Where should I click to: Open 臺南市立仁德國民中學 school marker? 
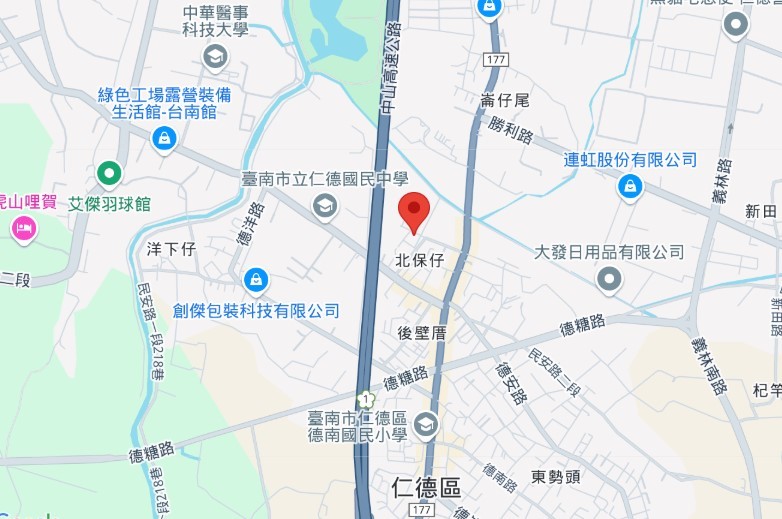(324, 207)
